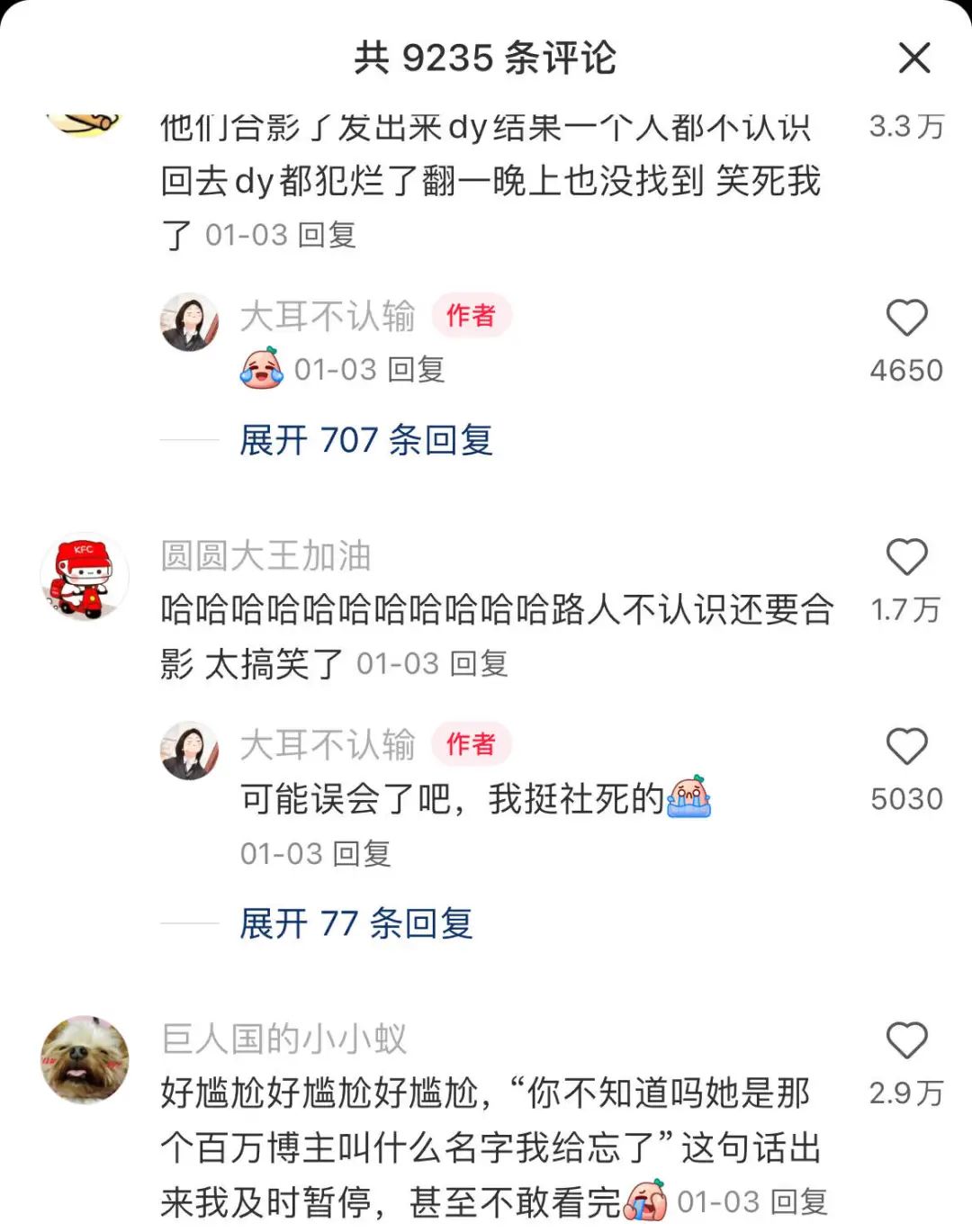Like the author's reply with 4650 likes

[x=906, y=319]
